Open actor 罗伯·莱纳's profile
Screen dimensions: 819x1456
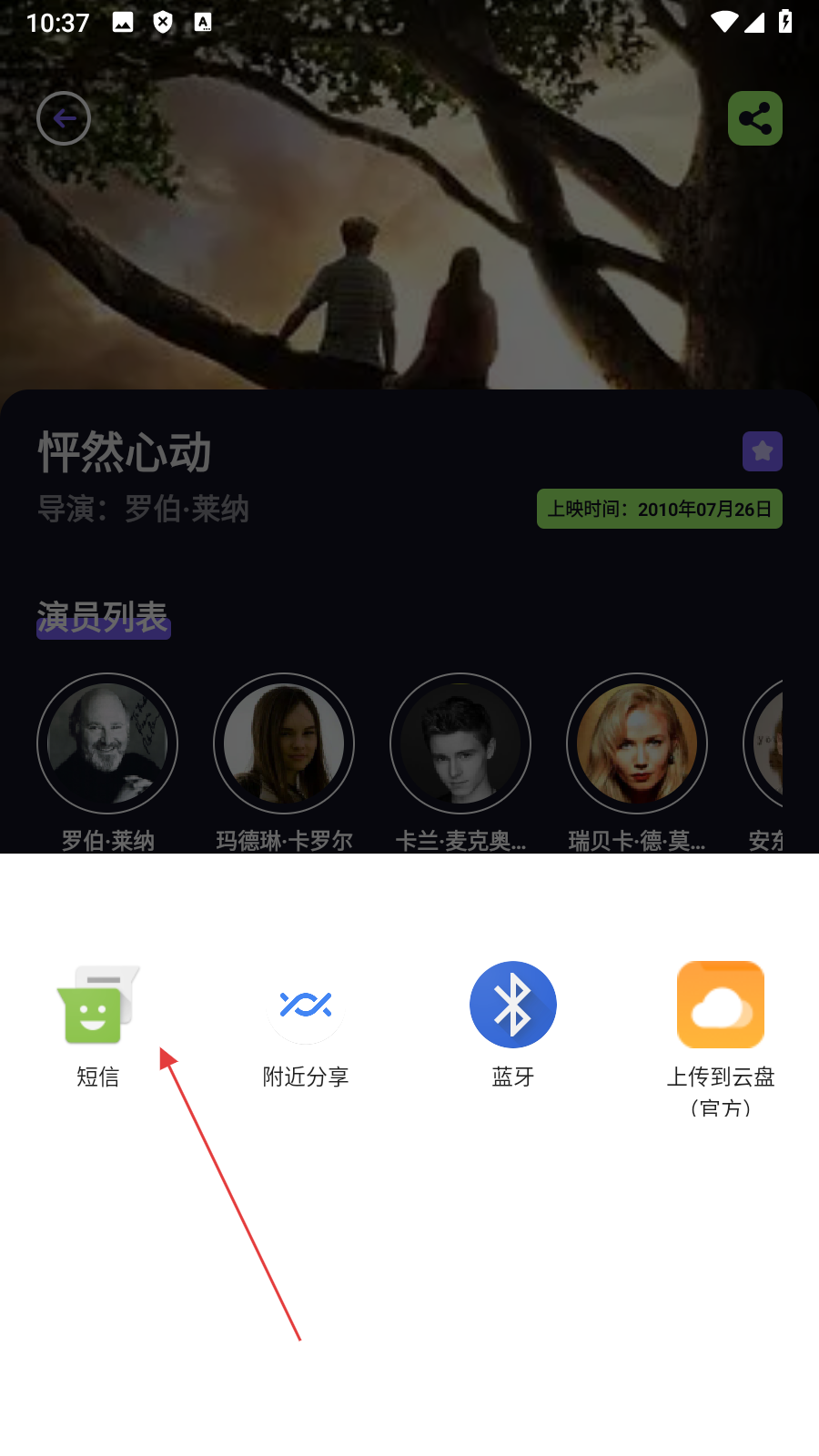click(x=107, y=743)
